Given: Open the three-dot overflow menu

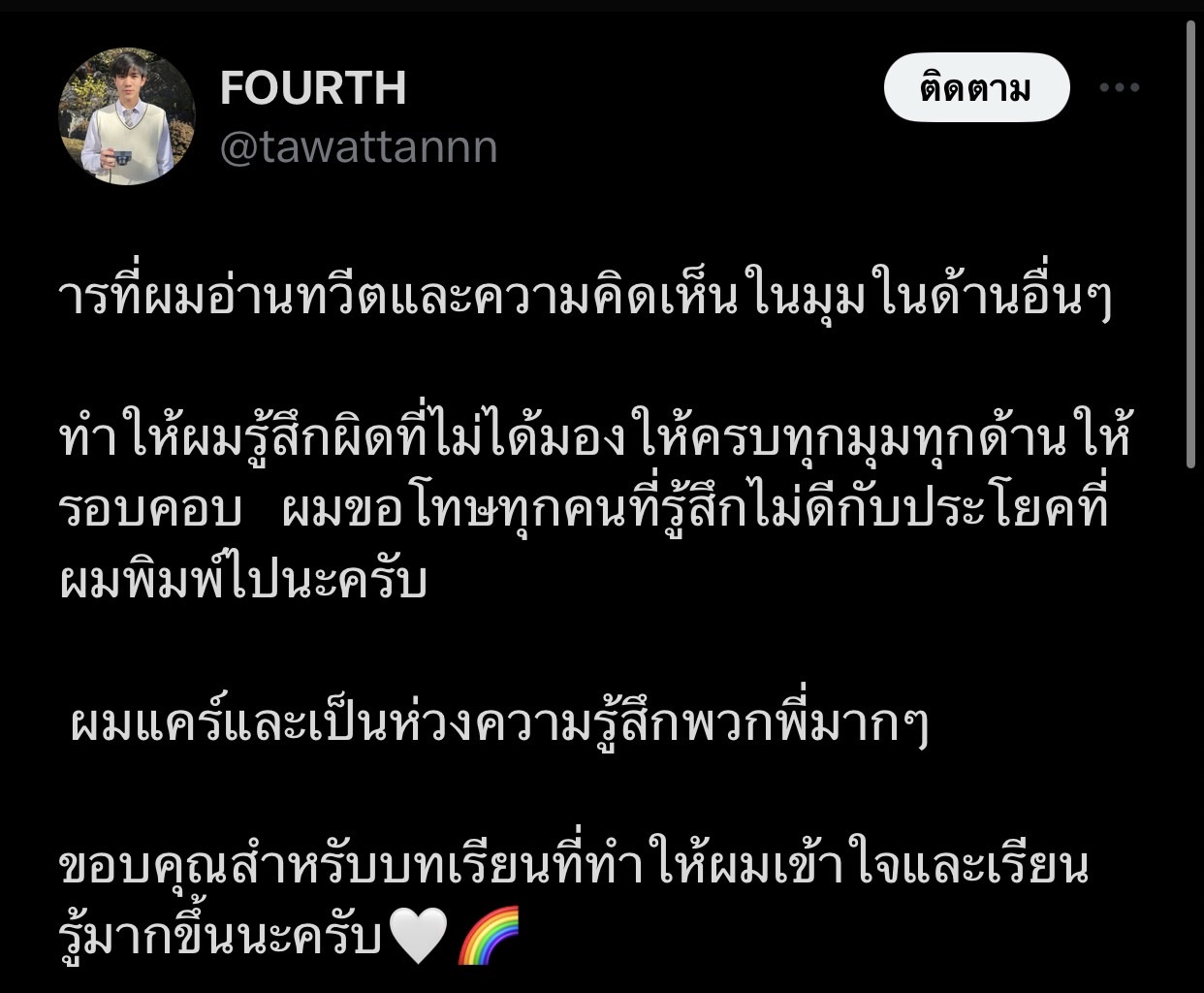Looking at the screenshot, I should tap(1120, 88).
